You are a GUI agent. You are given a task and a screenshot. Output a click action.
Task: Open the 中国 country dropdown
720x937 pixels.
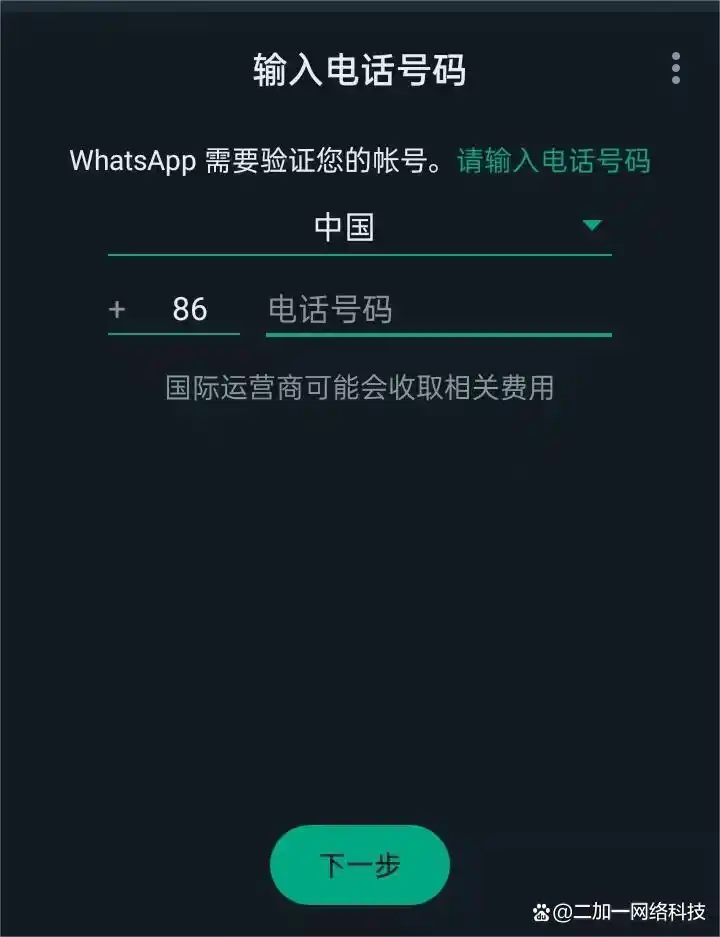pyautogui.click(x=359, y=227)
